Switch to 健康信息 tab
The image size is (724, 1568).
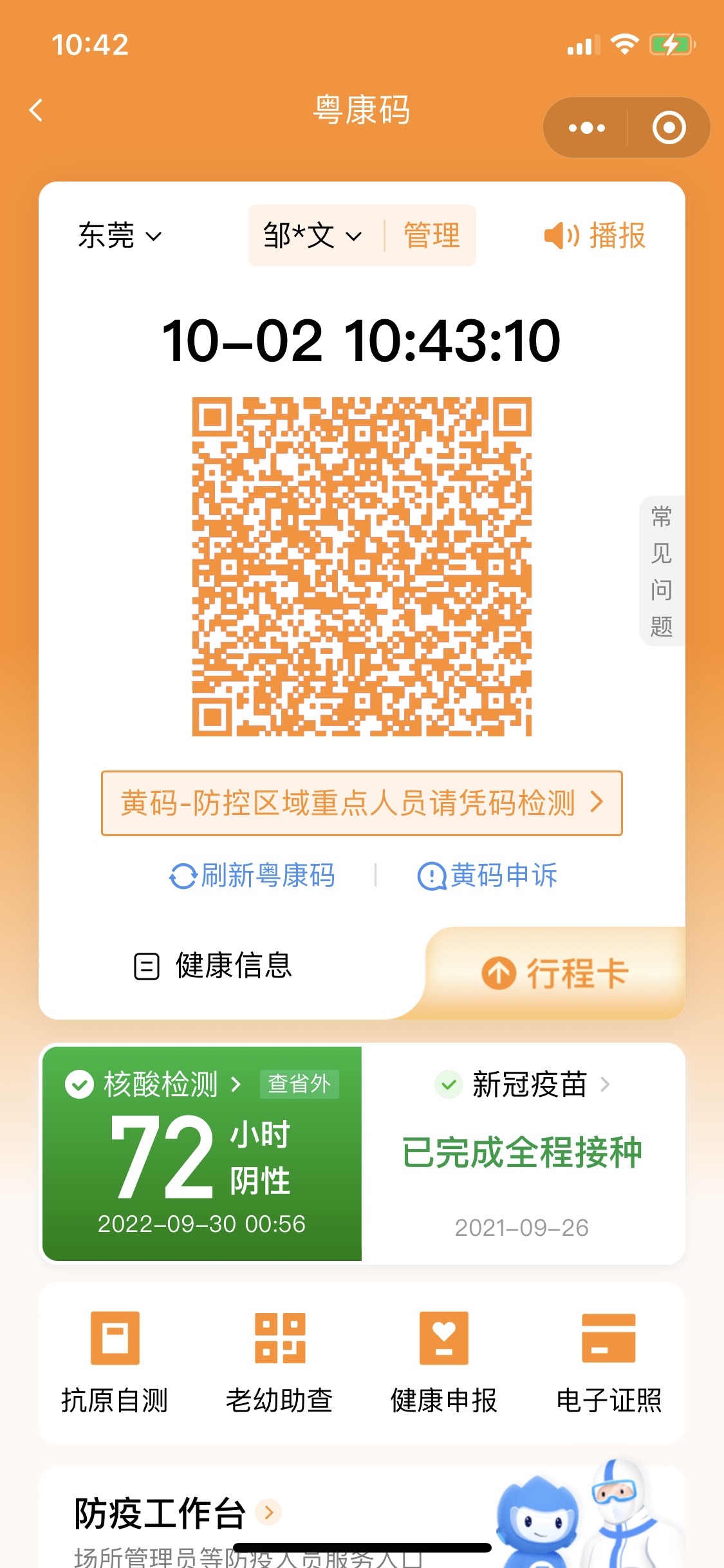[x=213, y=966]
